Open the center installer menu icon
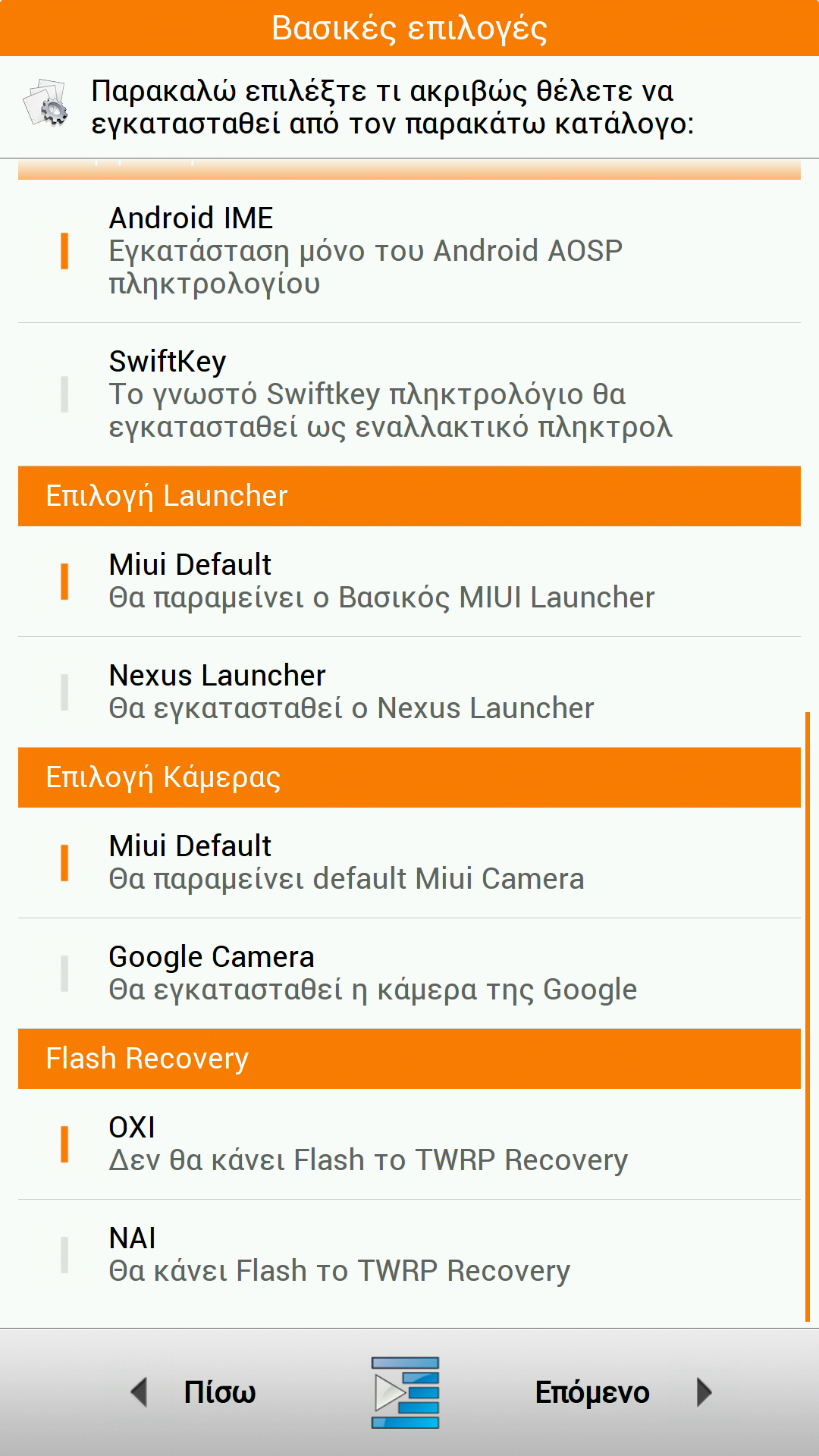The image size is (819, 1456). tap(406, 1392)
